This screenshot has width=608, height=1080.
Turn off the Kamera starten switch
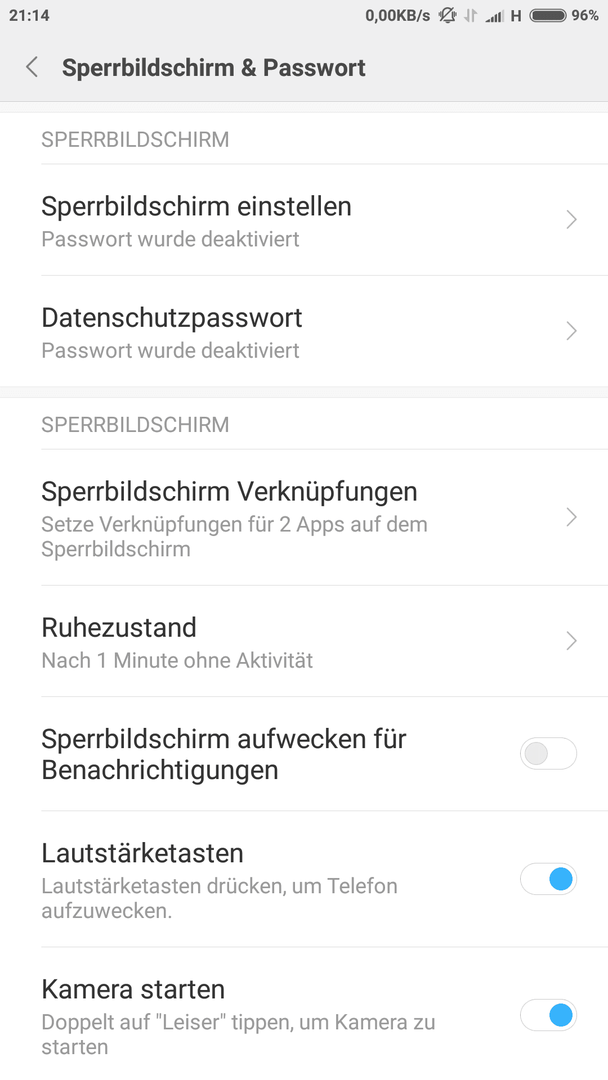click(548, 1015)
